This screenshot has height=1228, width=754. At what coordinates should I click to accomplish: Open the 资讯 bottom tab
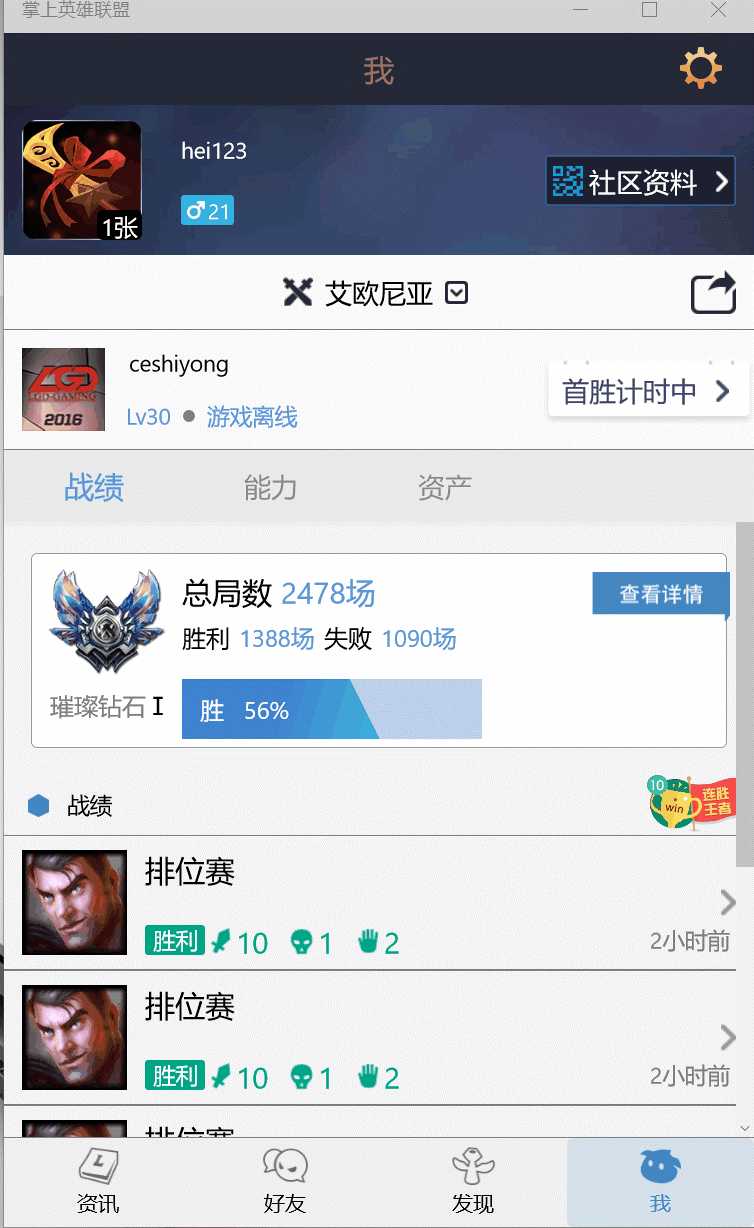tap(98, 1182)
